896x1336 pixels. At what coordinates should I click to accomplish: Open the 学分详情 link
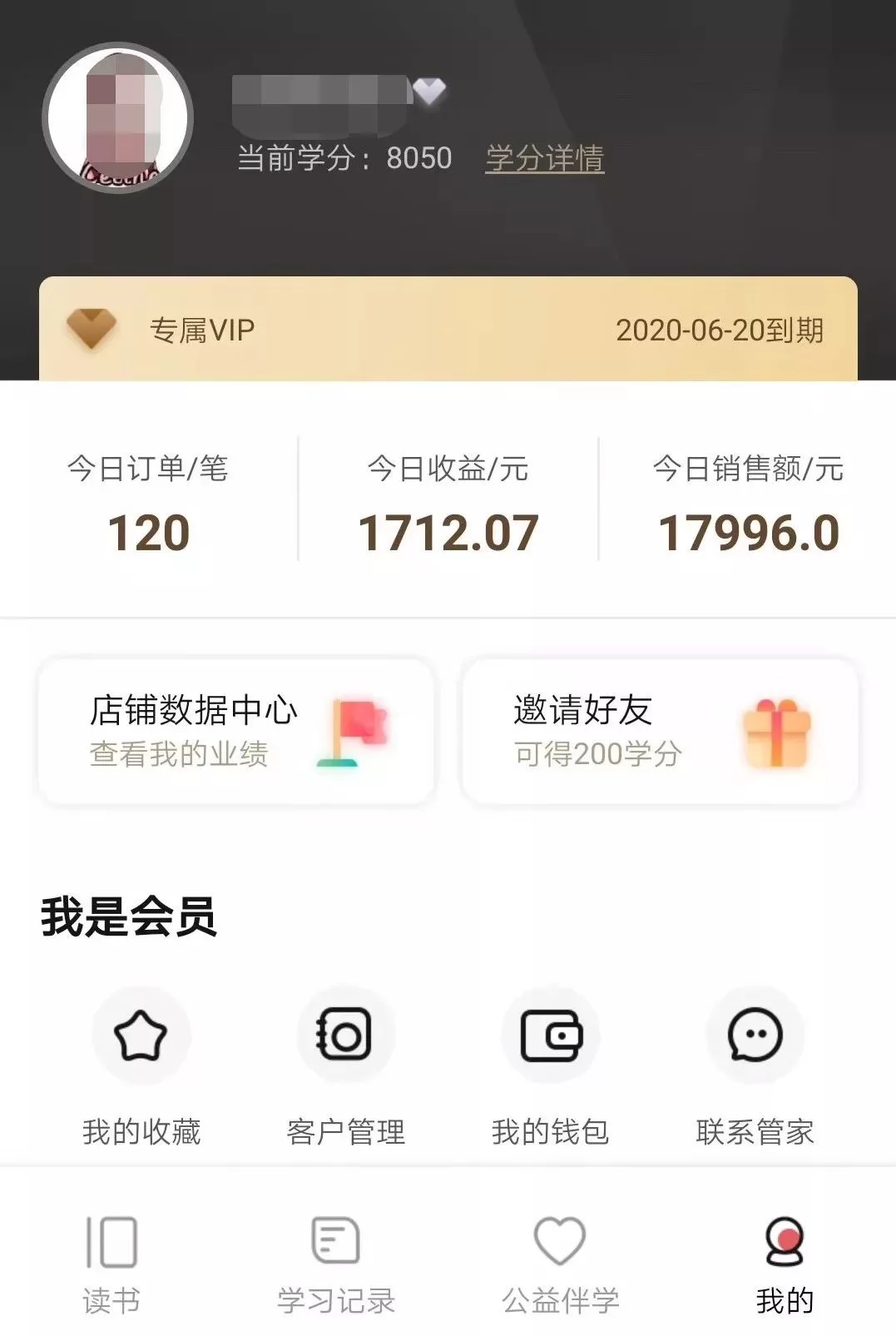pos(545,158)
